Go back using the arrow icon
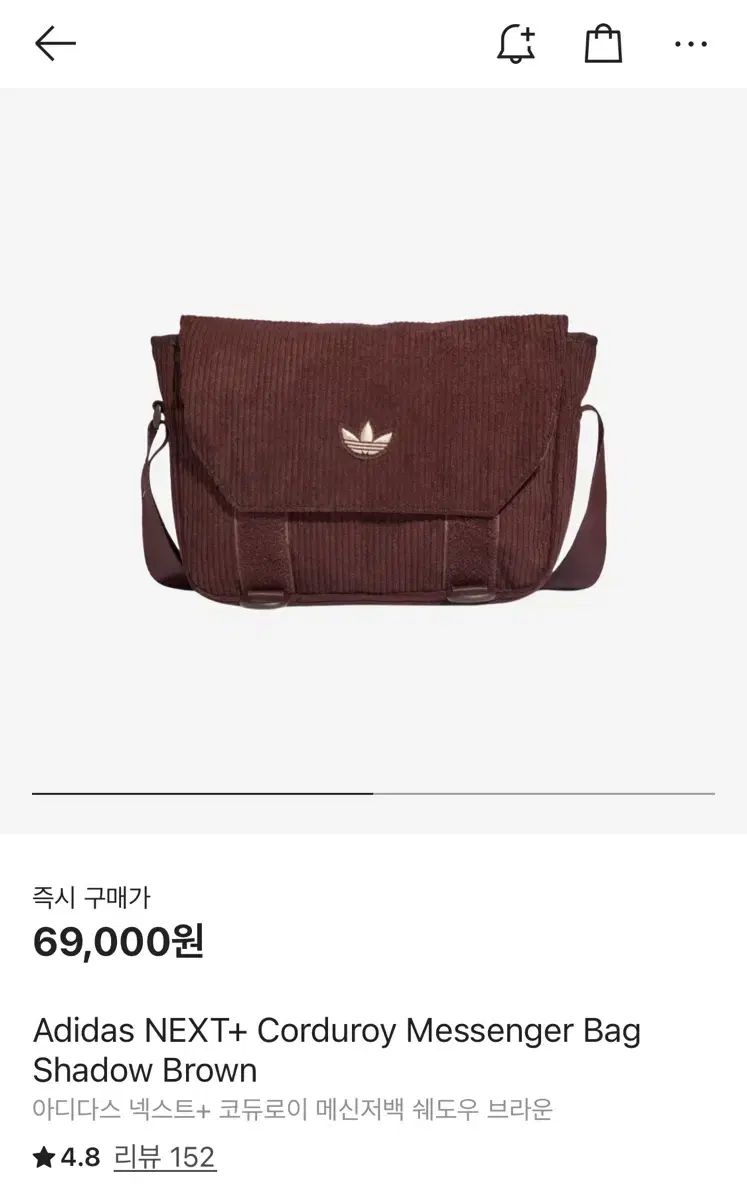Screen dimensions: 747x1200 click(55, 43)
